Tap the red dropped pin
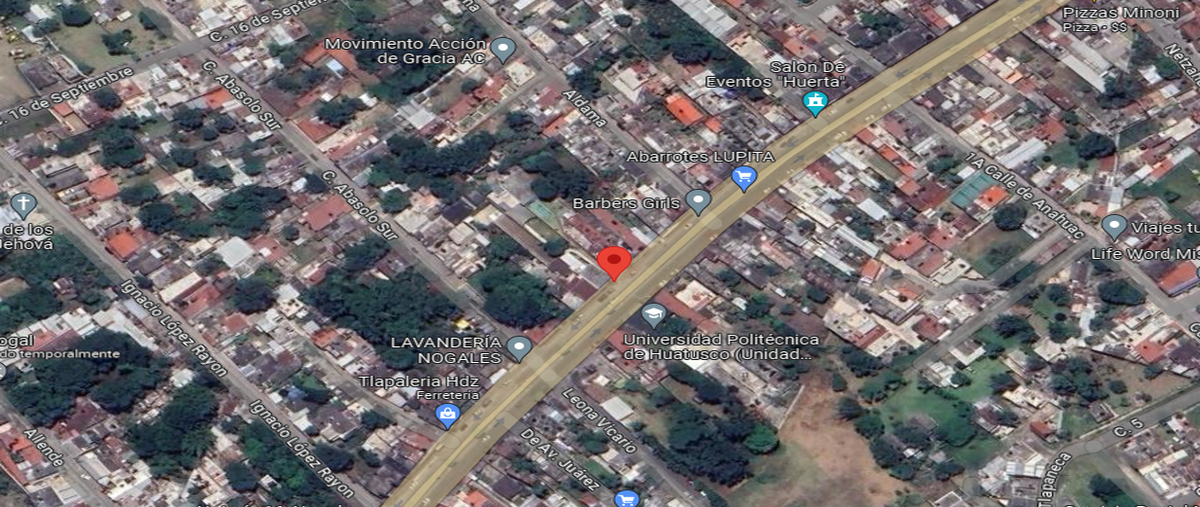Image resolution: width=1200 pixels, height=507 pixels. coord(613,263)
